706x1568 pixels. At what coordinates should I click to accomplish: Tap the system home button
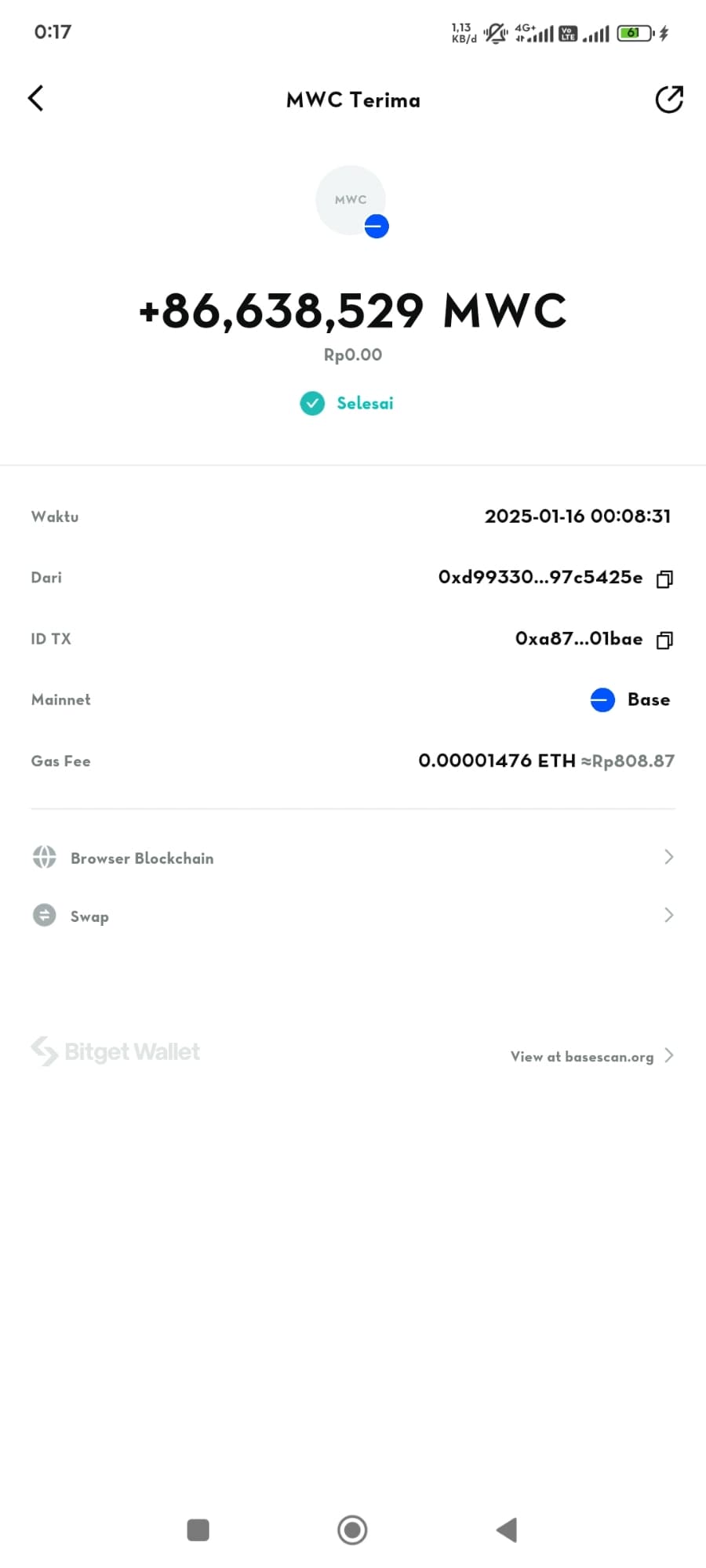tap(352, 1530)
